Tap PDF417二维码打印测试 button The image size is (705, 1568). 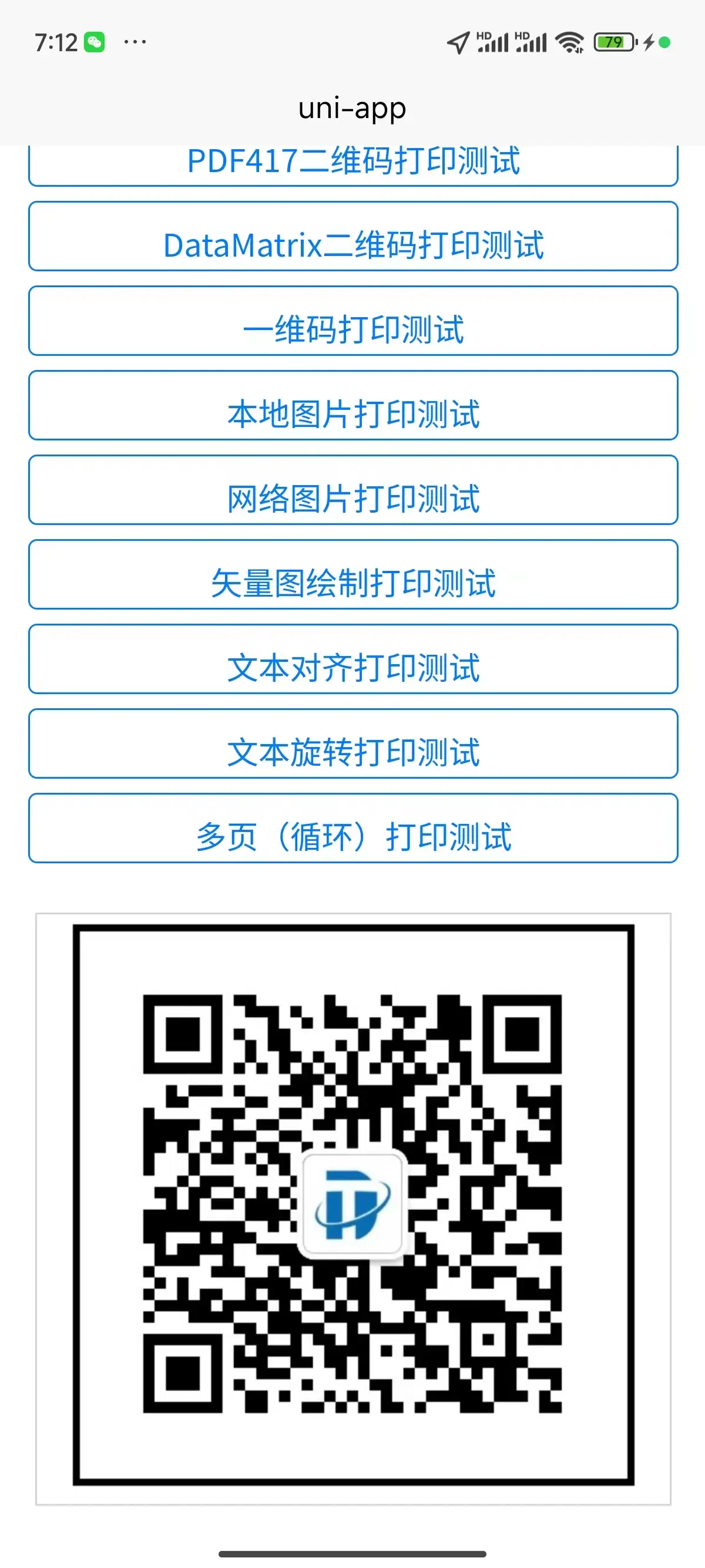tap(353, 164)
